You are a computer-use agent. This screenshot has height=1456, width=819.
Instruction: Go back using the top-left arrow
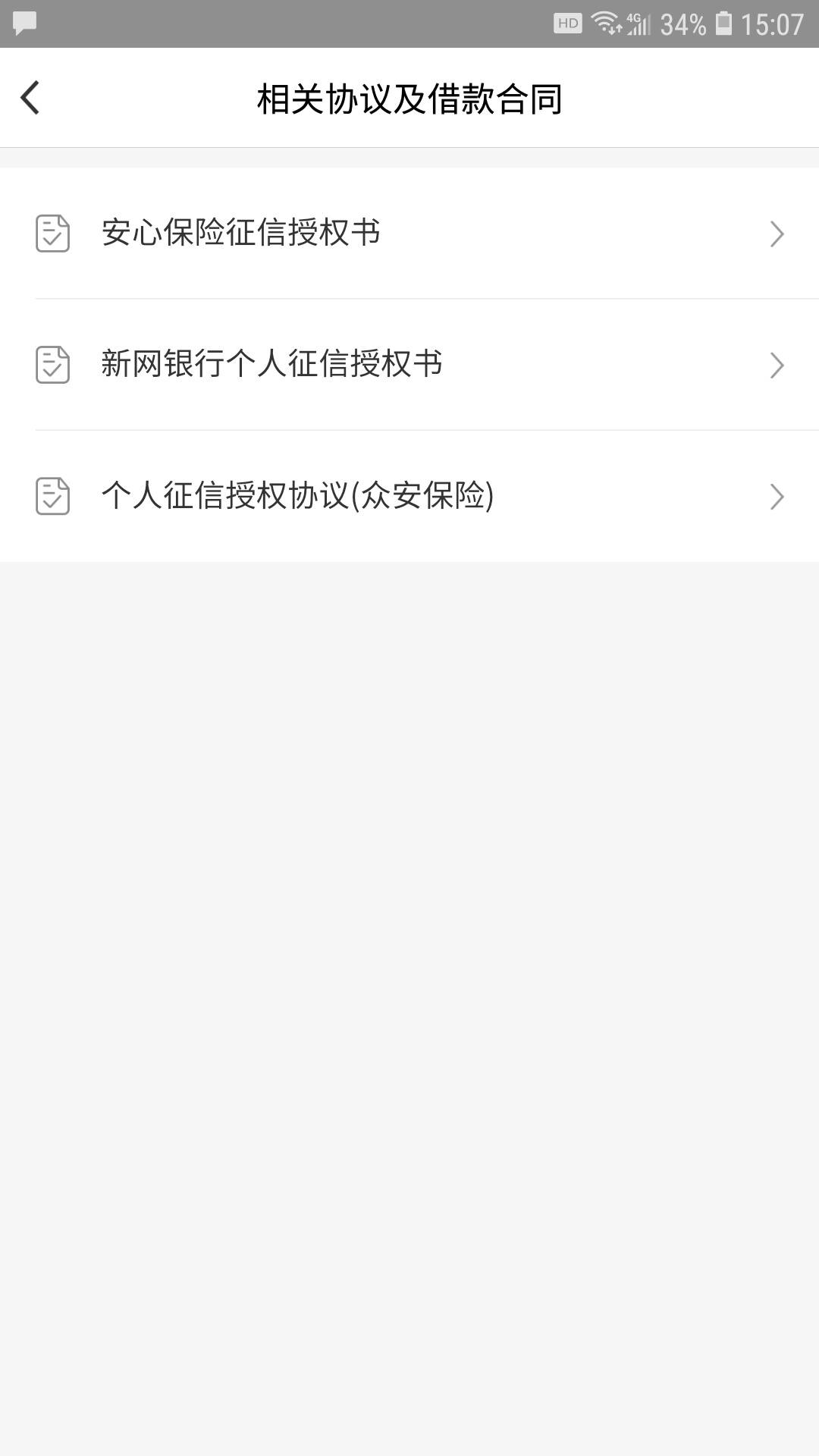click(x=30, y=98)
